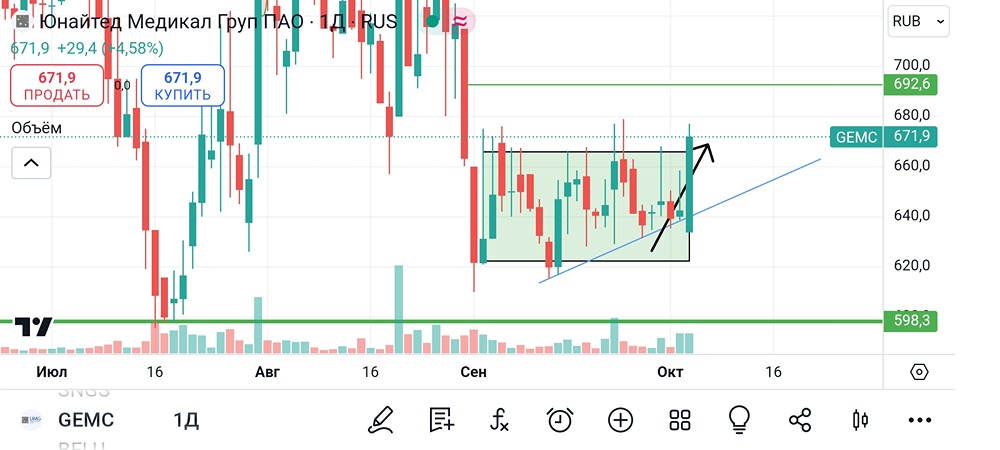Collapse the Объём indicator panel
This screenshot has width=1000, height=450.
click(31, 162)
